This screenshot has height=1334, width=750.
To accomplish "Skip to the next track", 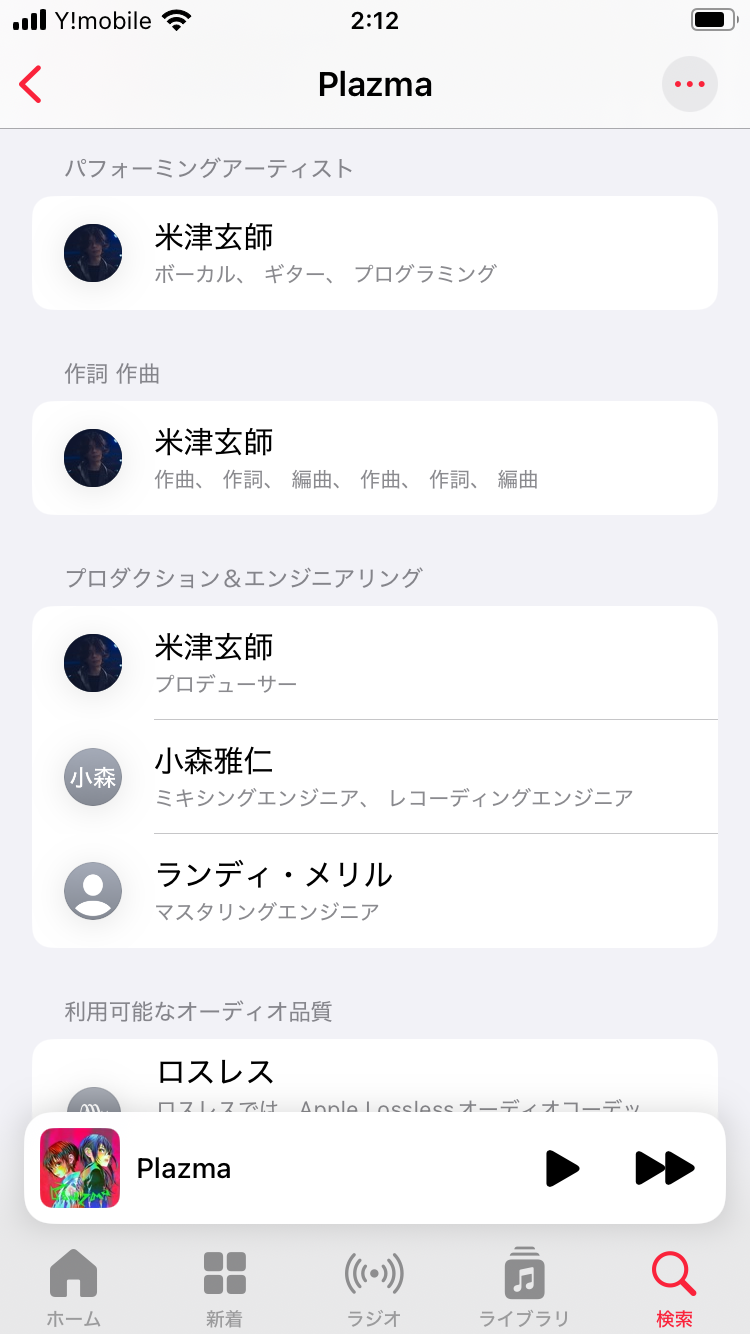I will coord(664,1168).
